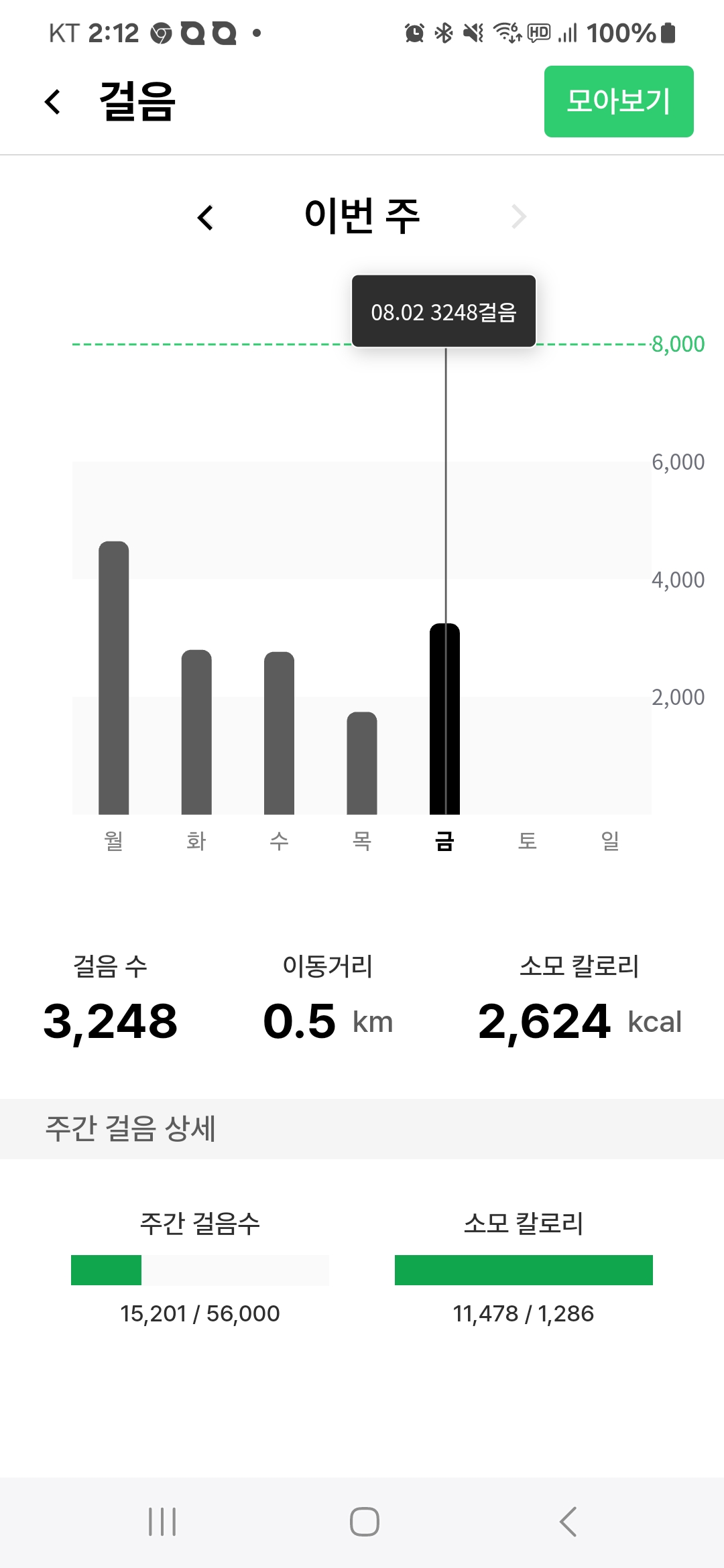The image size is (724, 1568).
Task: Go to the previous week
Action: [x=205, y=217]
